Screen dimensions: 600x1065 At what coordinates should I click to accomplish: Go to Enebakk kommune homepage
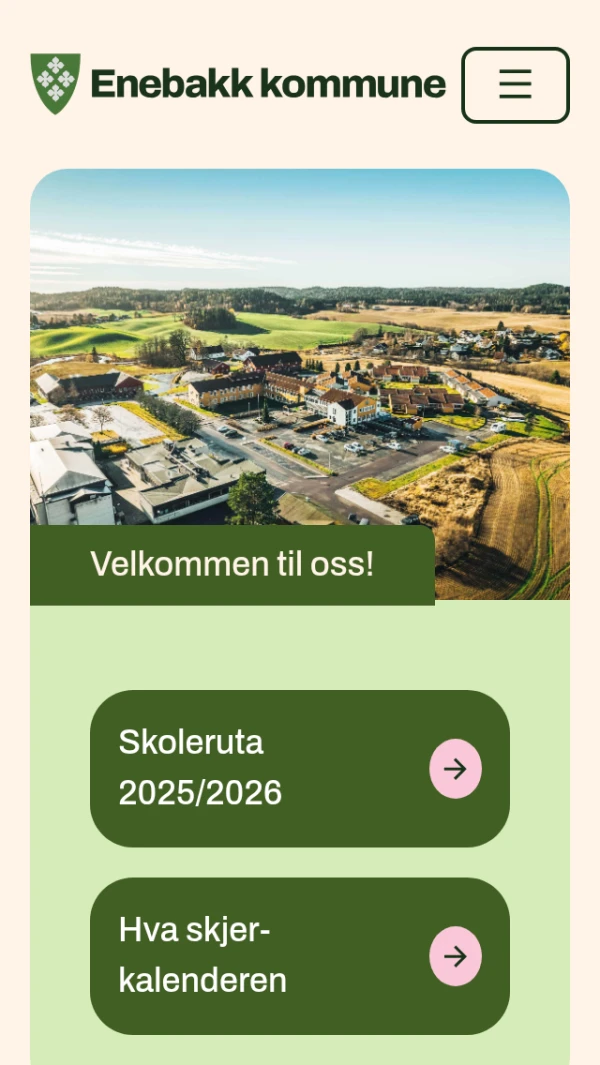pyautogui.click(x=238, y=84)
